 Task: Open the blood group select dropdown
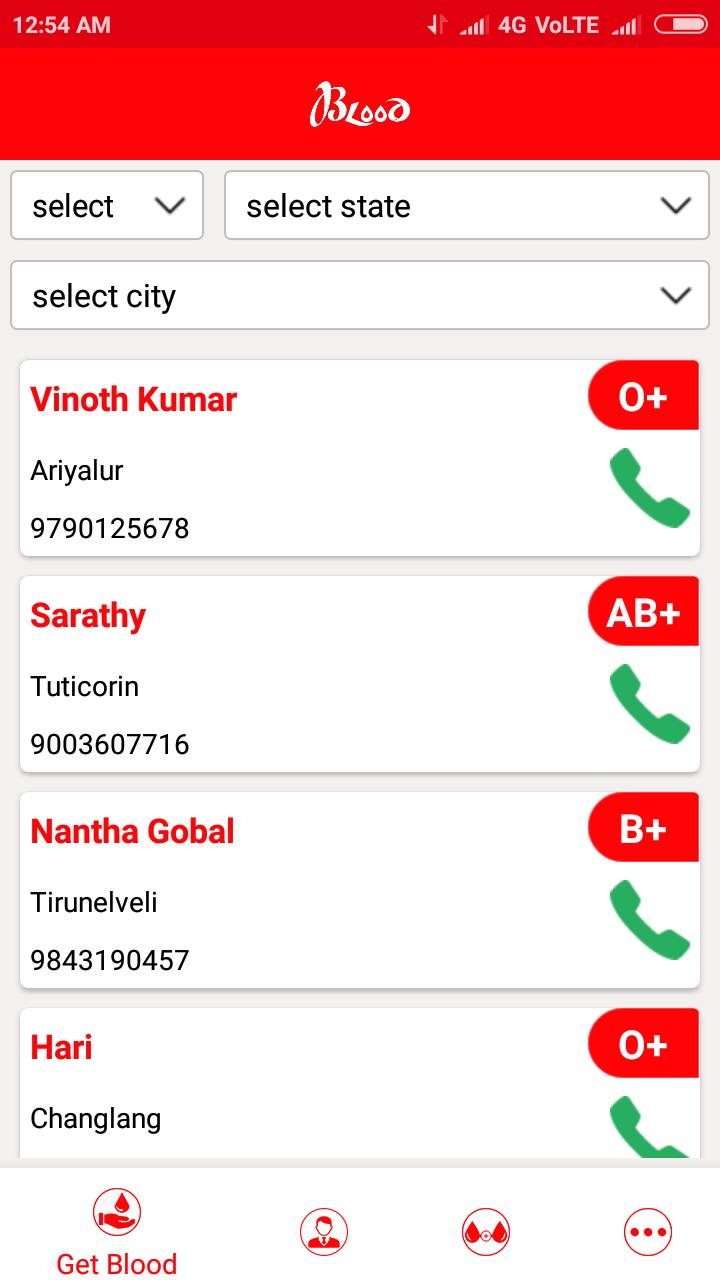[x=107, y=205]
